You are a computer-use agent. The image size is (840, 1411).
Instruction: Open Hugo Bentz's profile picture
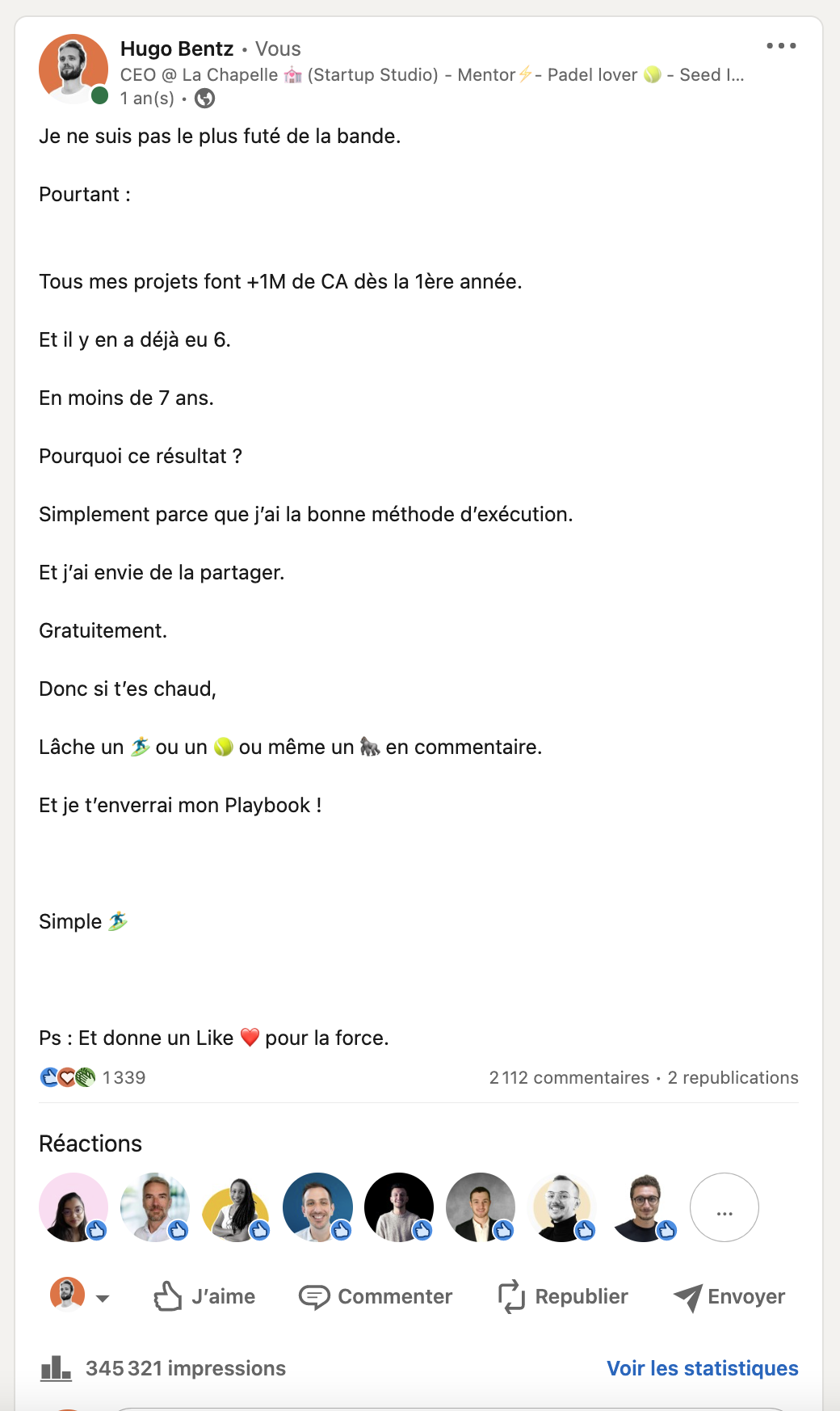coord(73,69)
